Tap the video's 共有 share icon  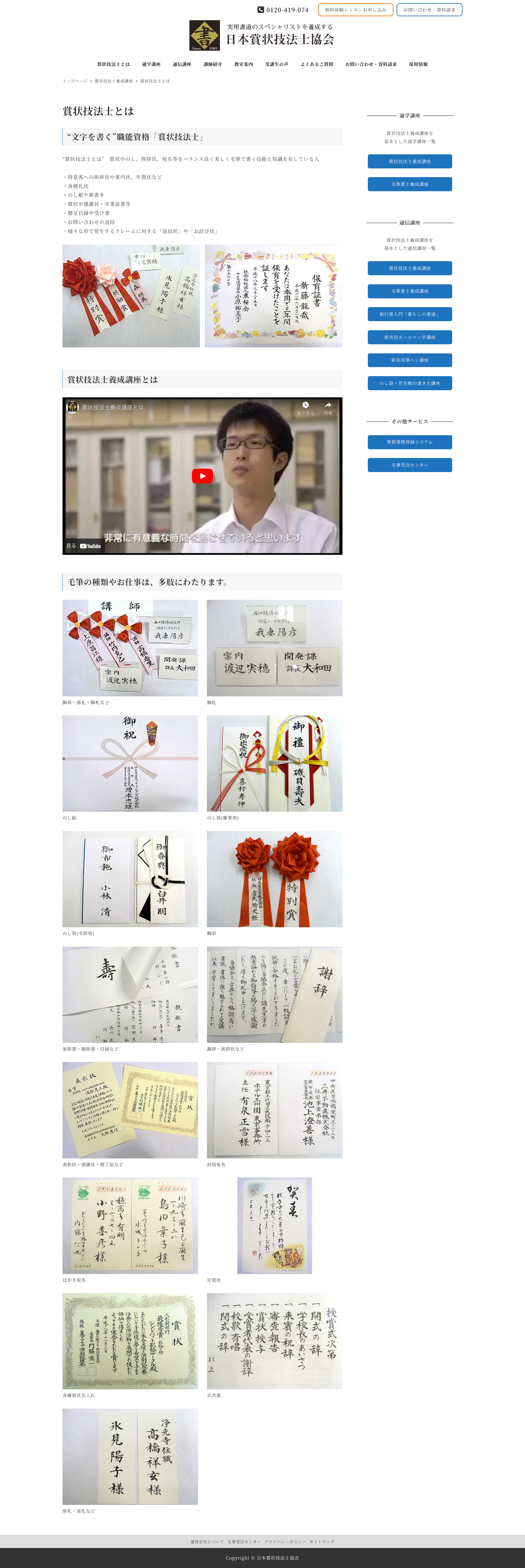[328, 407]
